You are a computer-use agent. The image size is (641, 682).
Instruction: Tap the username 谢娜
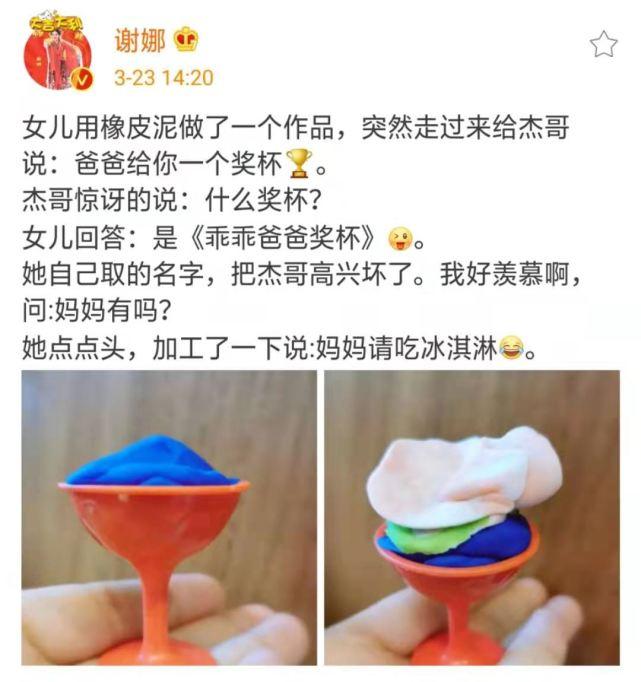pyautogui.click(x=139, y=40)
